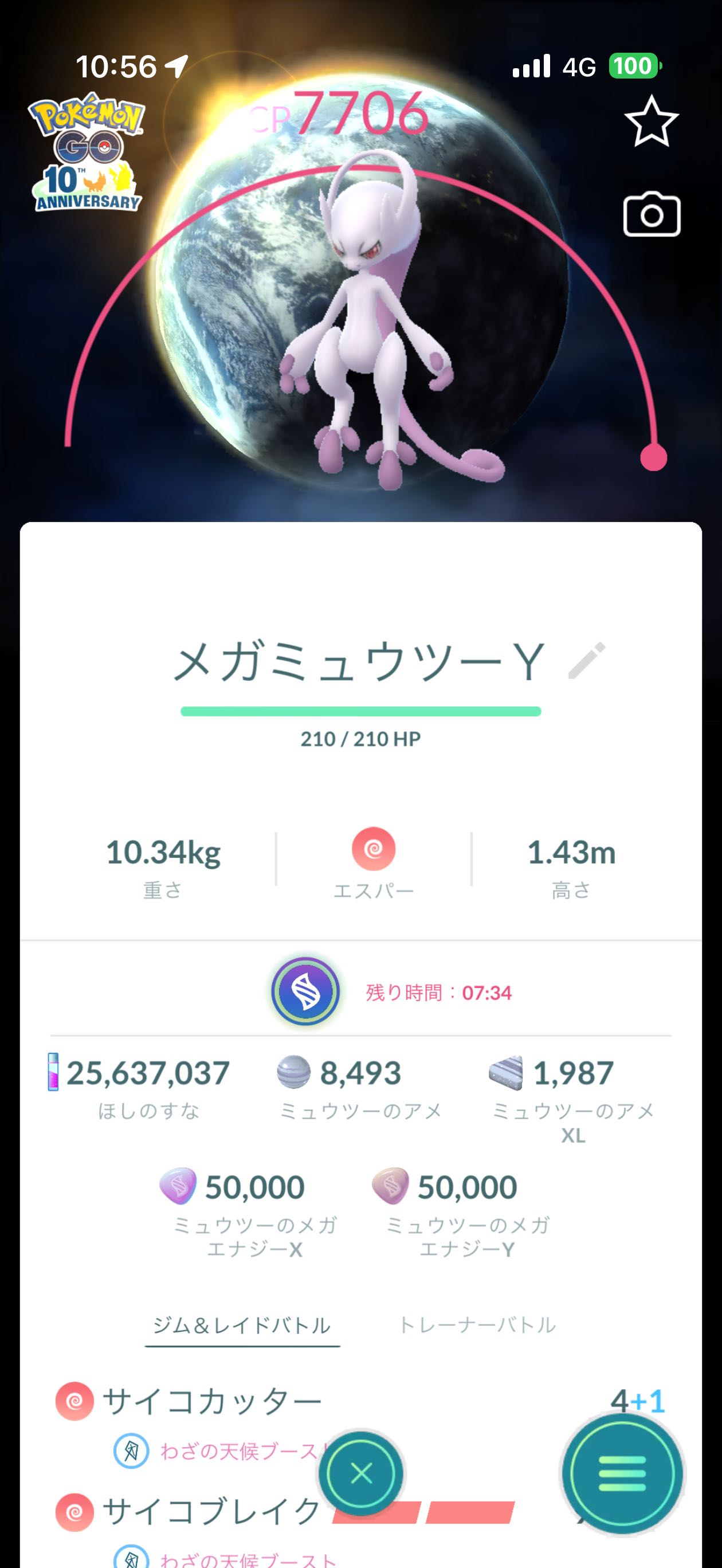Switch to the ジム&レイドバトル tab

pos(242,1325)
